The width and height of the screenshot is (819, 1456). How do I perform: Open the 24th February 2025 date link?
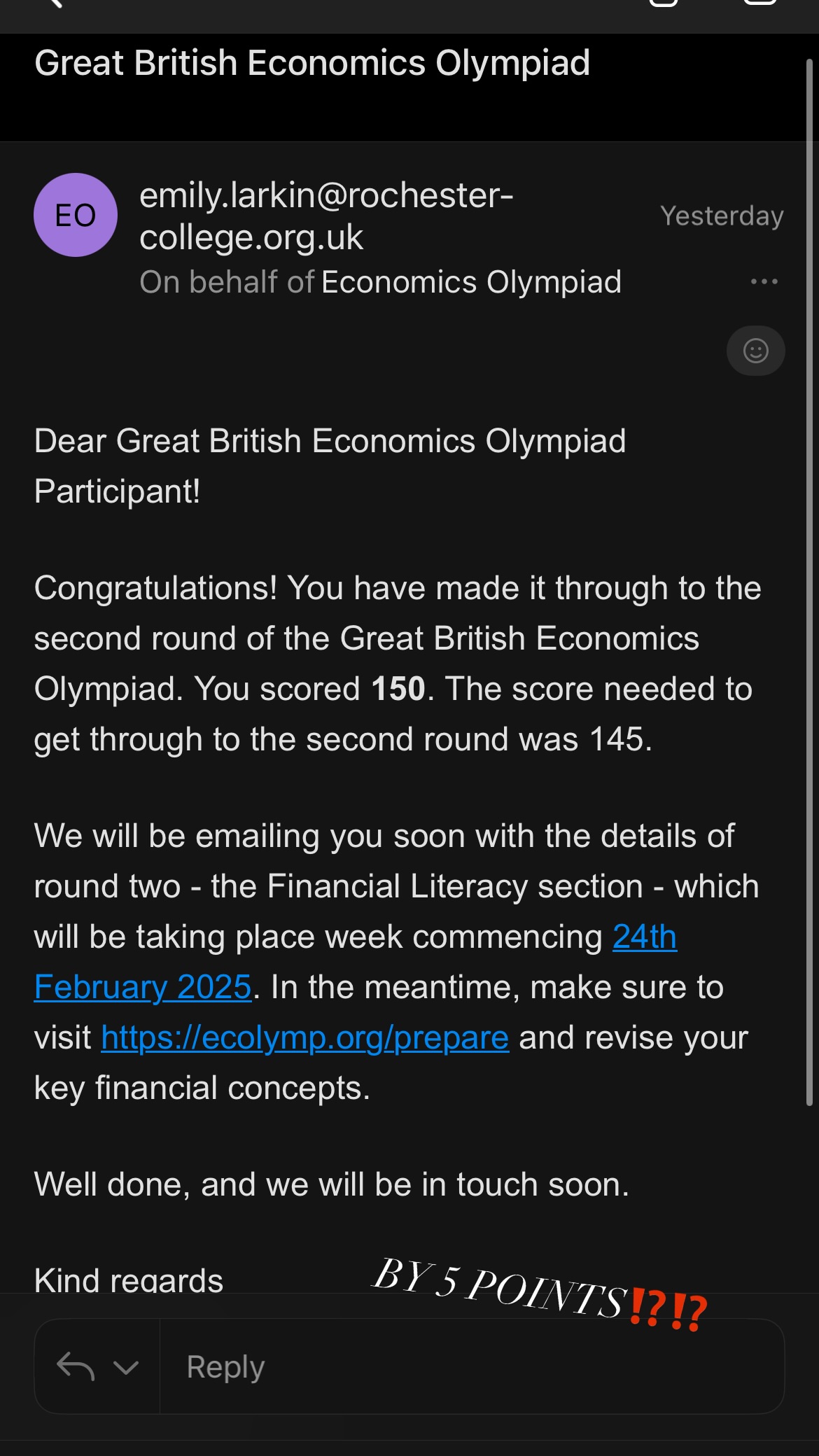point(644,937)
